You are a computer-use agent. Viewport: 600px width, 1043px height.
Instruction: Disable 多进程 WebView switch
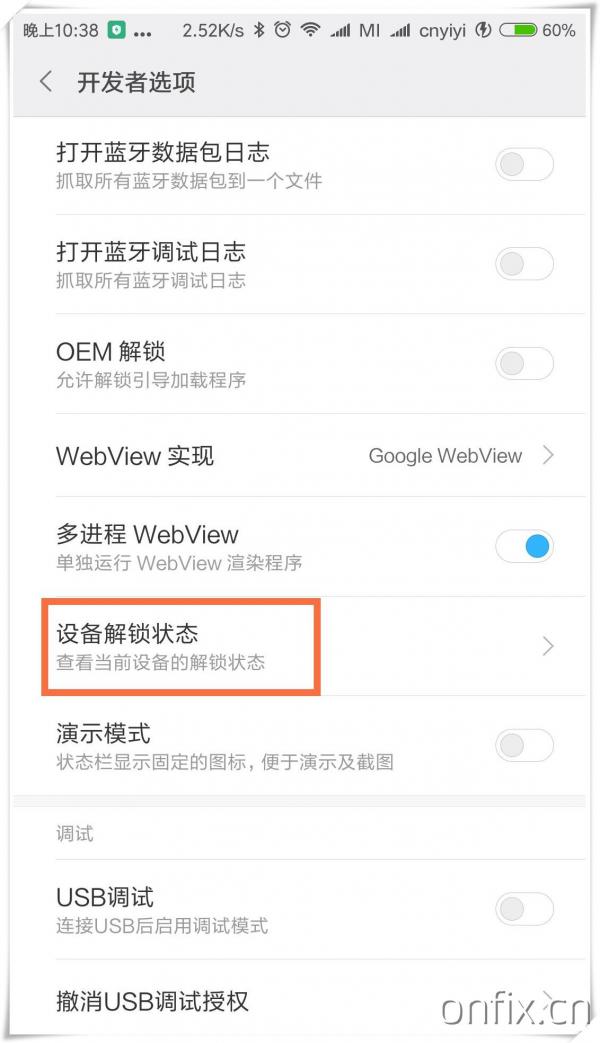[x=524, y=547]
